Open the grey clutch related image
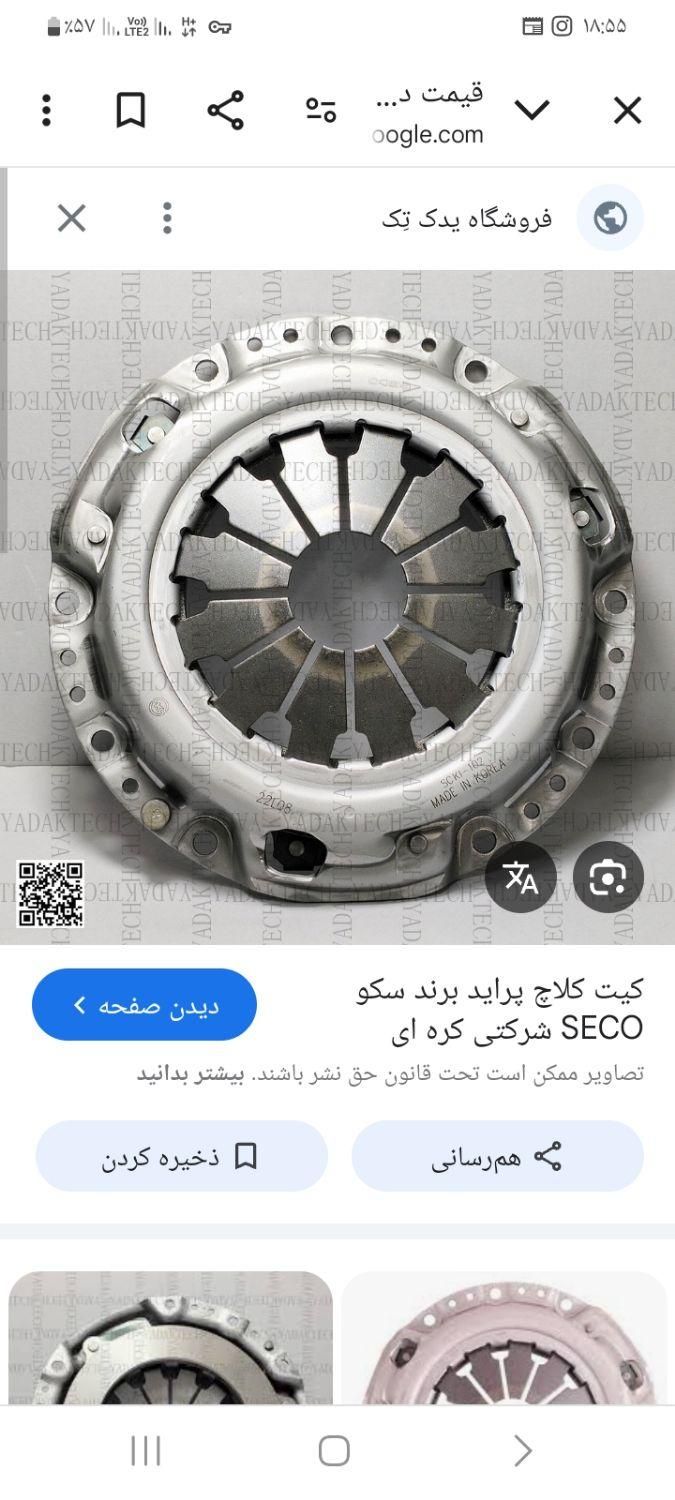675x1500 pixels. click(x=170, y=1338)
